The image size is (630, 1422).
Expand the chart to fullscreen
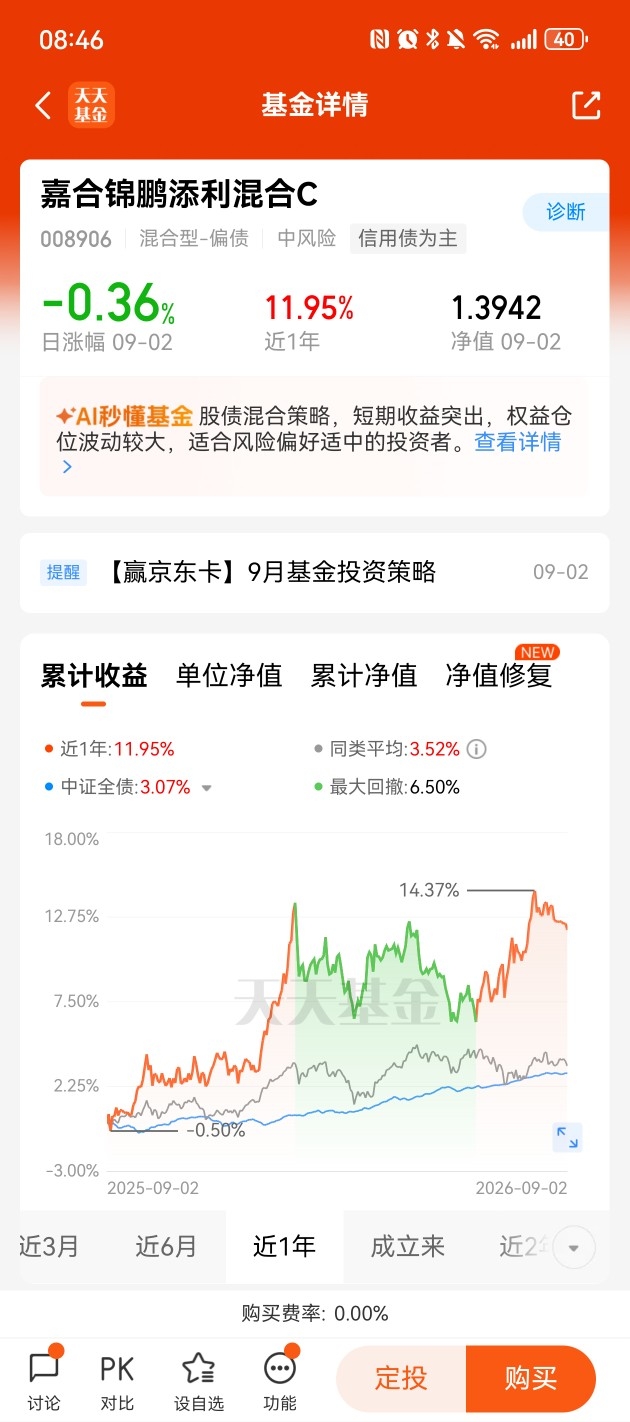pos(567,1137)
